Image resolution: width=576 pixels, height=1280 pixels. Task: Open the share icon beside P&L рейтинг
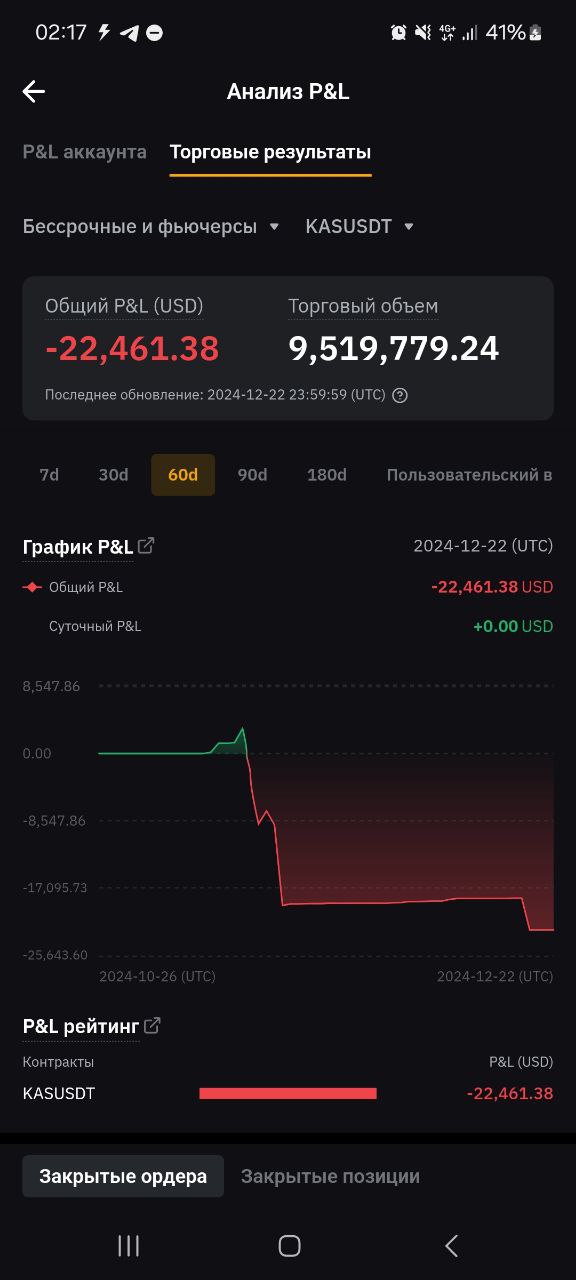[x=152, y=1025]
